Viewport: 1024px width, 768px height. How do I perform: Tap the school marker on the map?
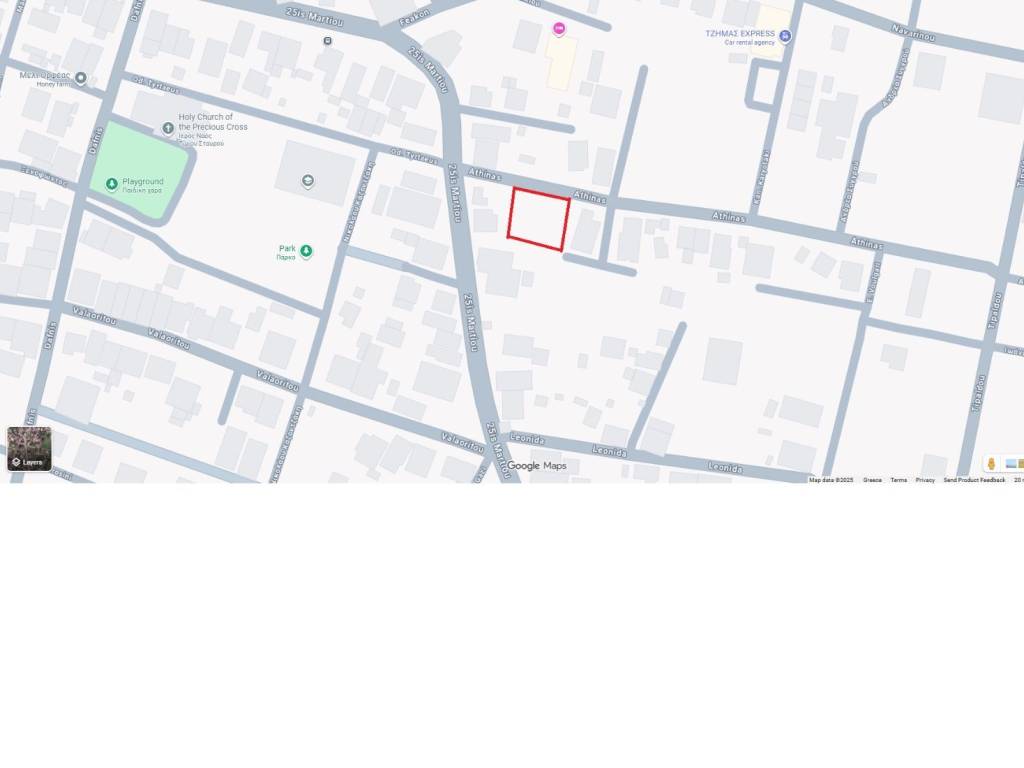coord(308,181)
